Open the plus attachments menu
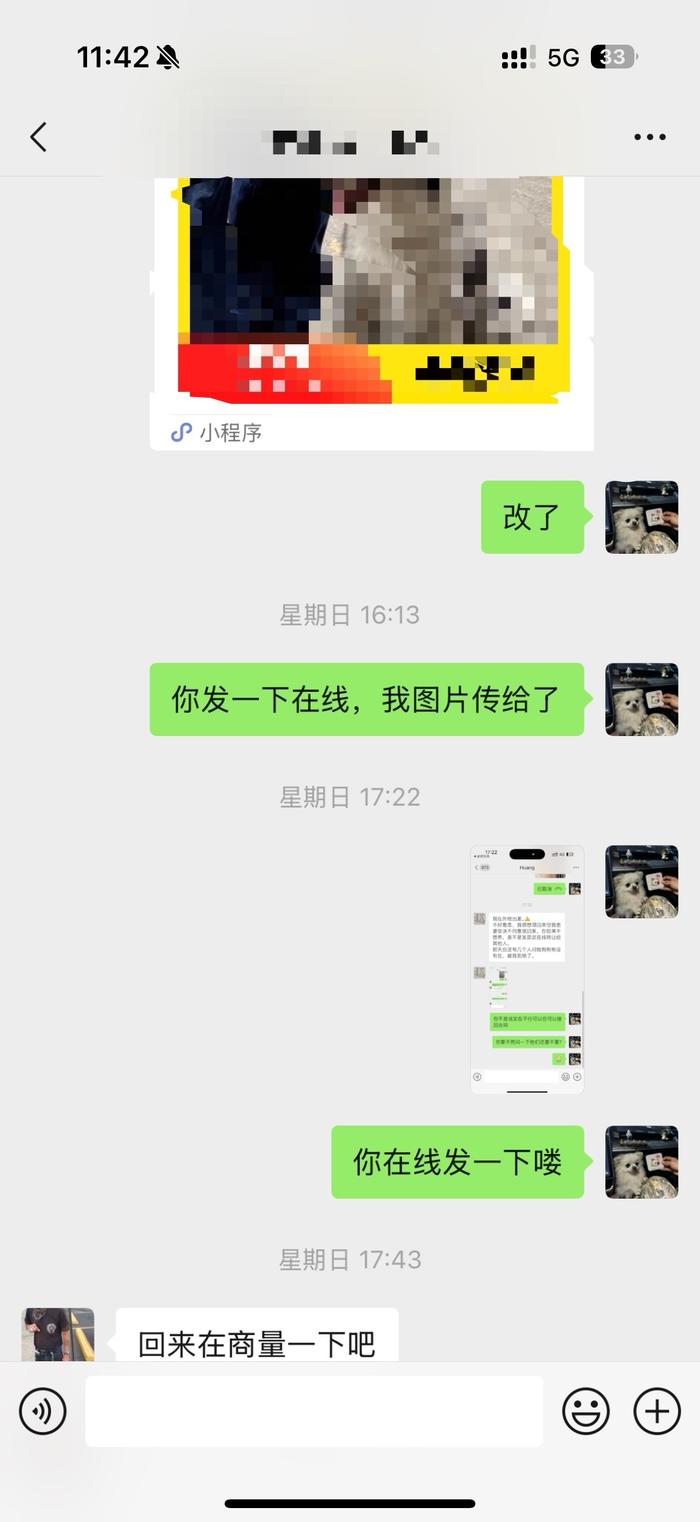 pyautogui.click(x=657, y=1411)
